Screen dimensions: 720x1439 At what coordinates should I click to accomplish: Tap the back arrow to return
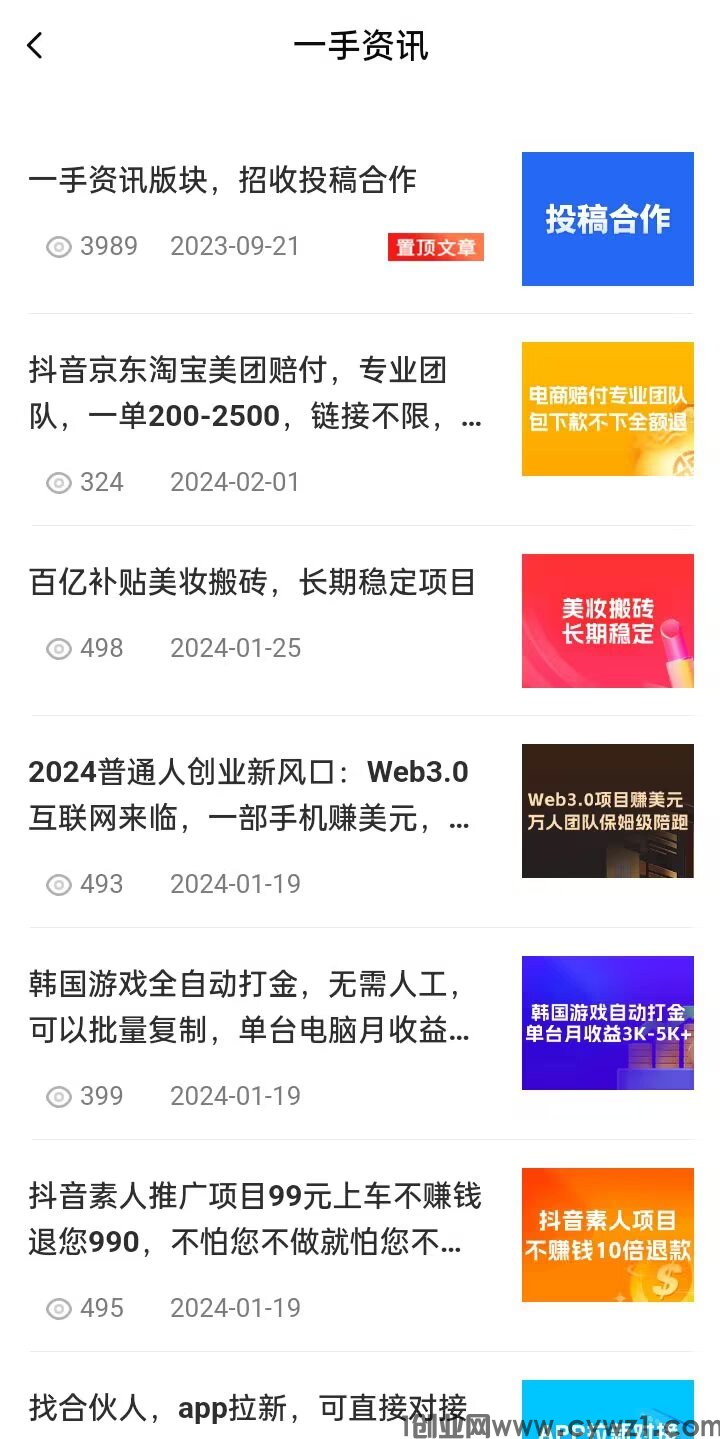35,44
